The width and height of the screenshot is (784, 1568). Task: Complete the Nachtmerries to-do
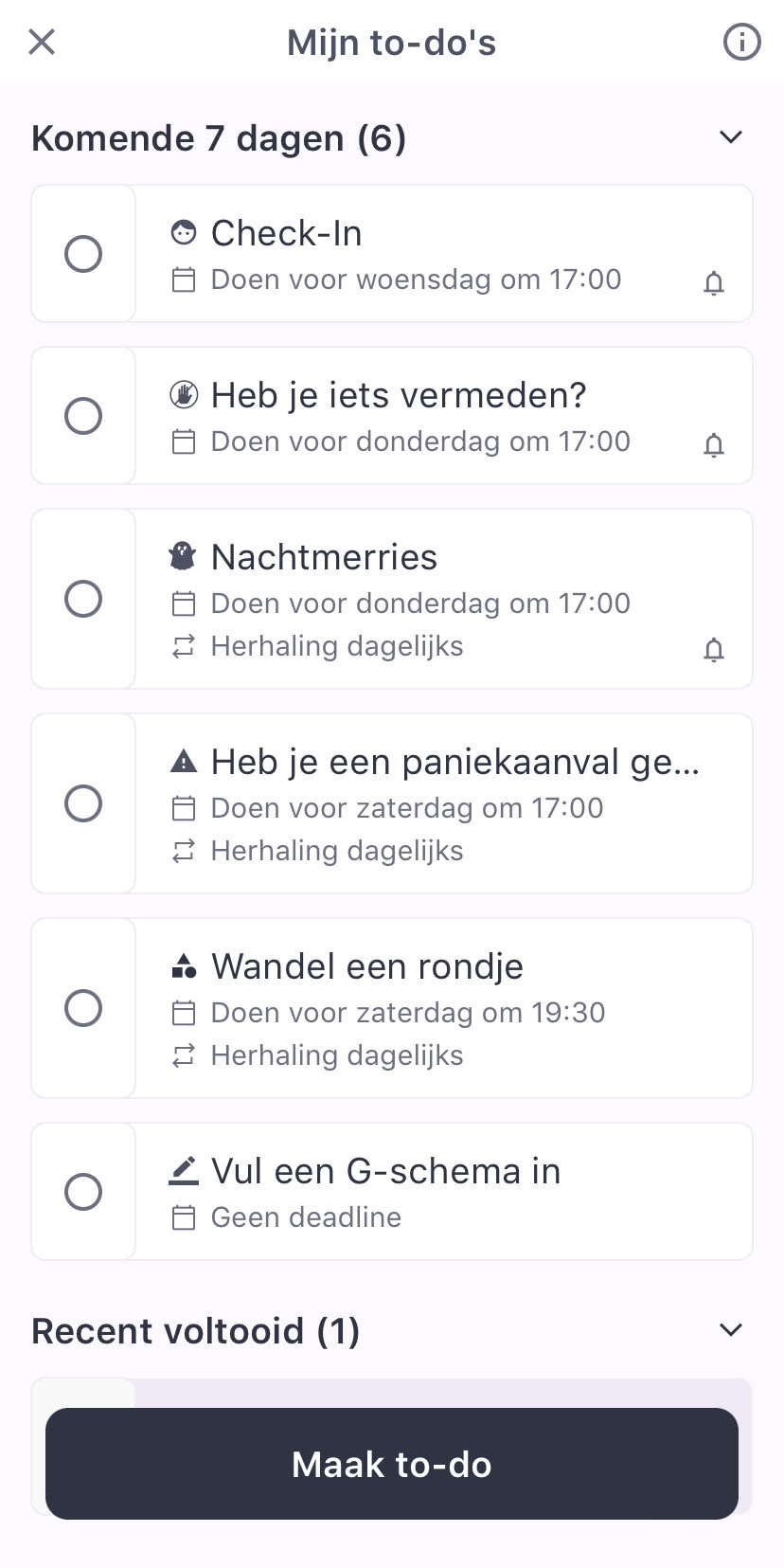click(83, 599)
